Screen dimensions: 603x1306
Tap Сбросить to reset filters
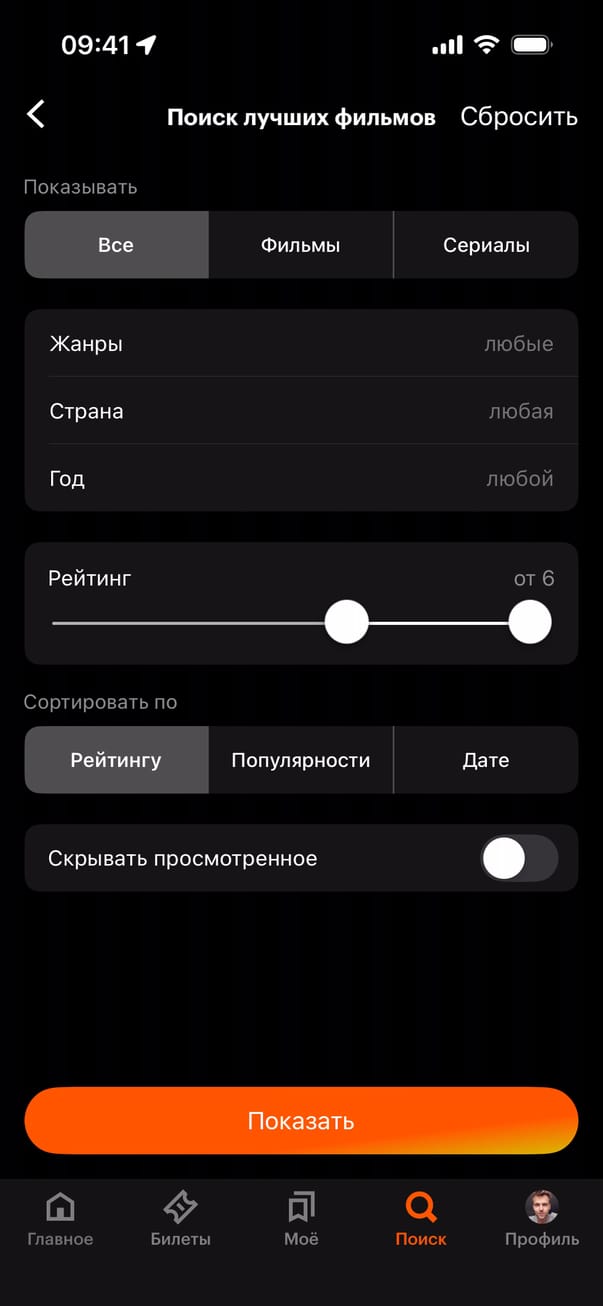[518, 117]
